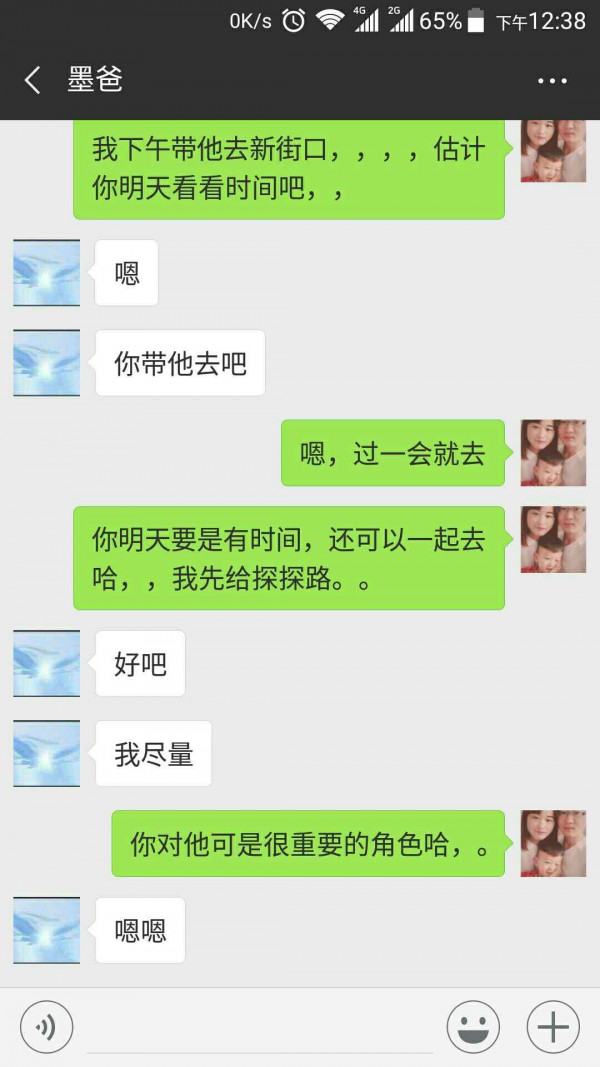Open the plus attachment menu

pos(553,1027)
